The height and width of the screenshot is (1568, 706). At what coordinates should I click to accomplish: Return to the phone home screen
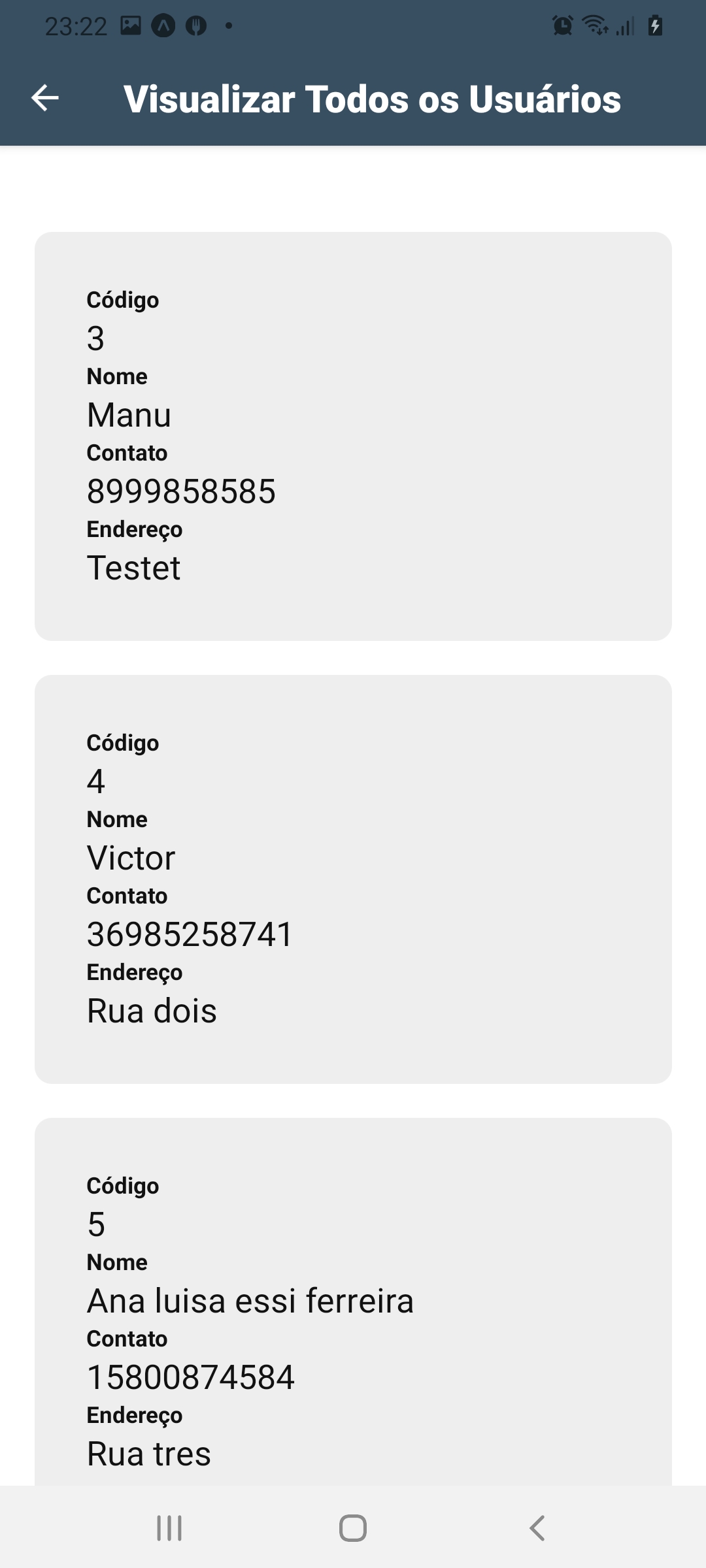pos(353,1528)
